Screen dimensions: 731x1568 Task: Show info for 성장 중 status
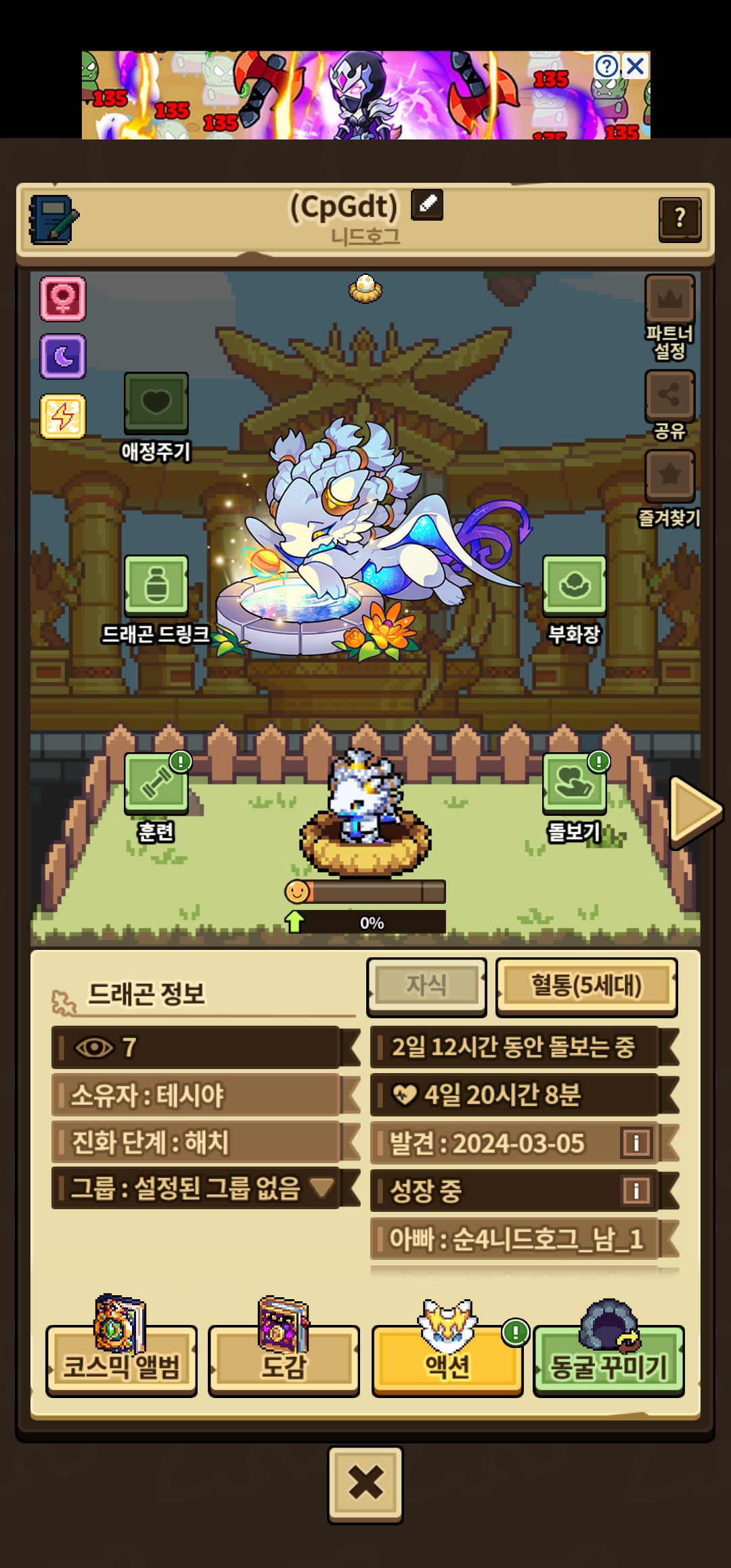point(636,1190)
